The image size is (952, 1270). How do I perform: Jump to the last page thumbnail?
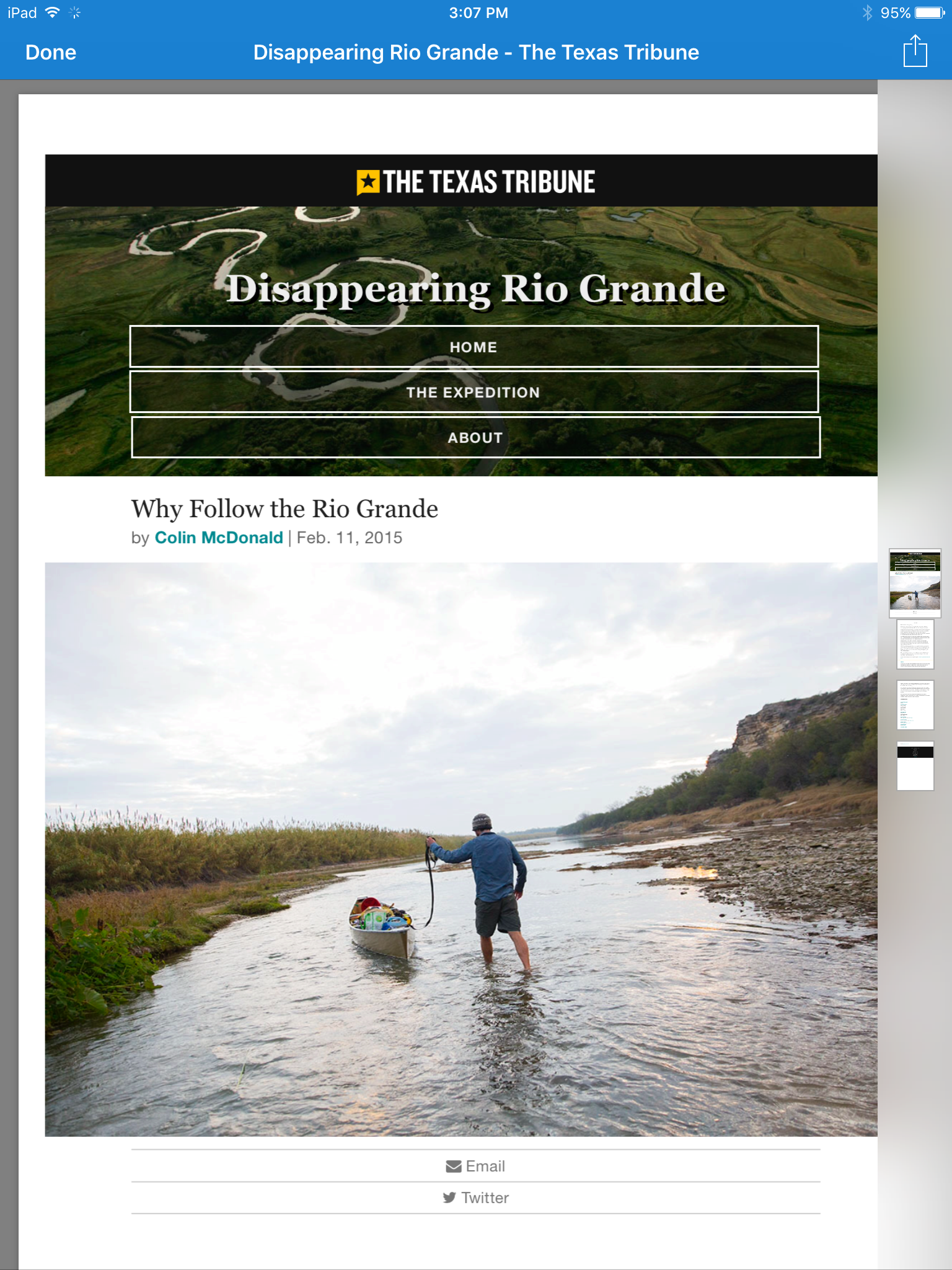[x=915, y=765]
